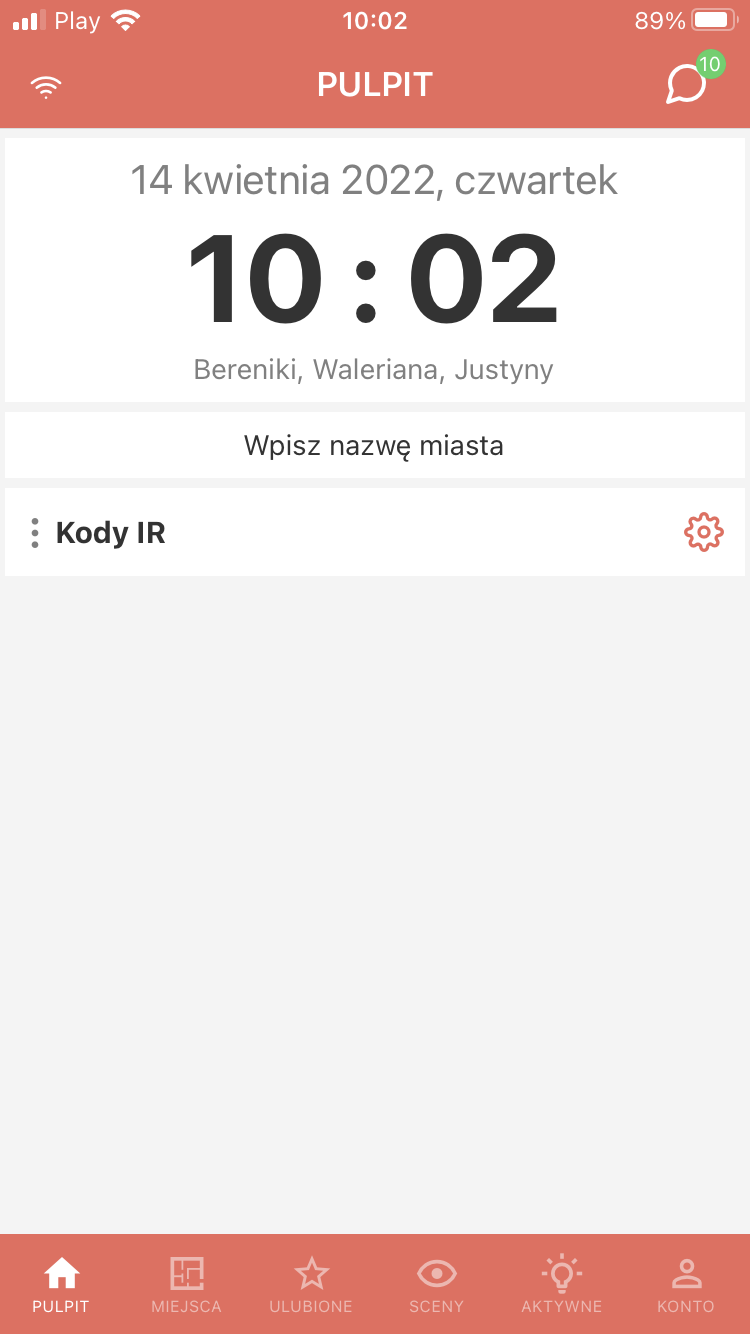
Task: Open the Sceny tab
Action: coord(437,1285)
